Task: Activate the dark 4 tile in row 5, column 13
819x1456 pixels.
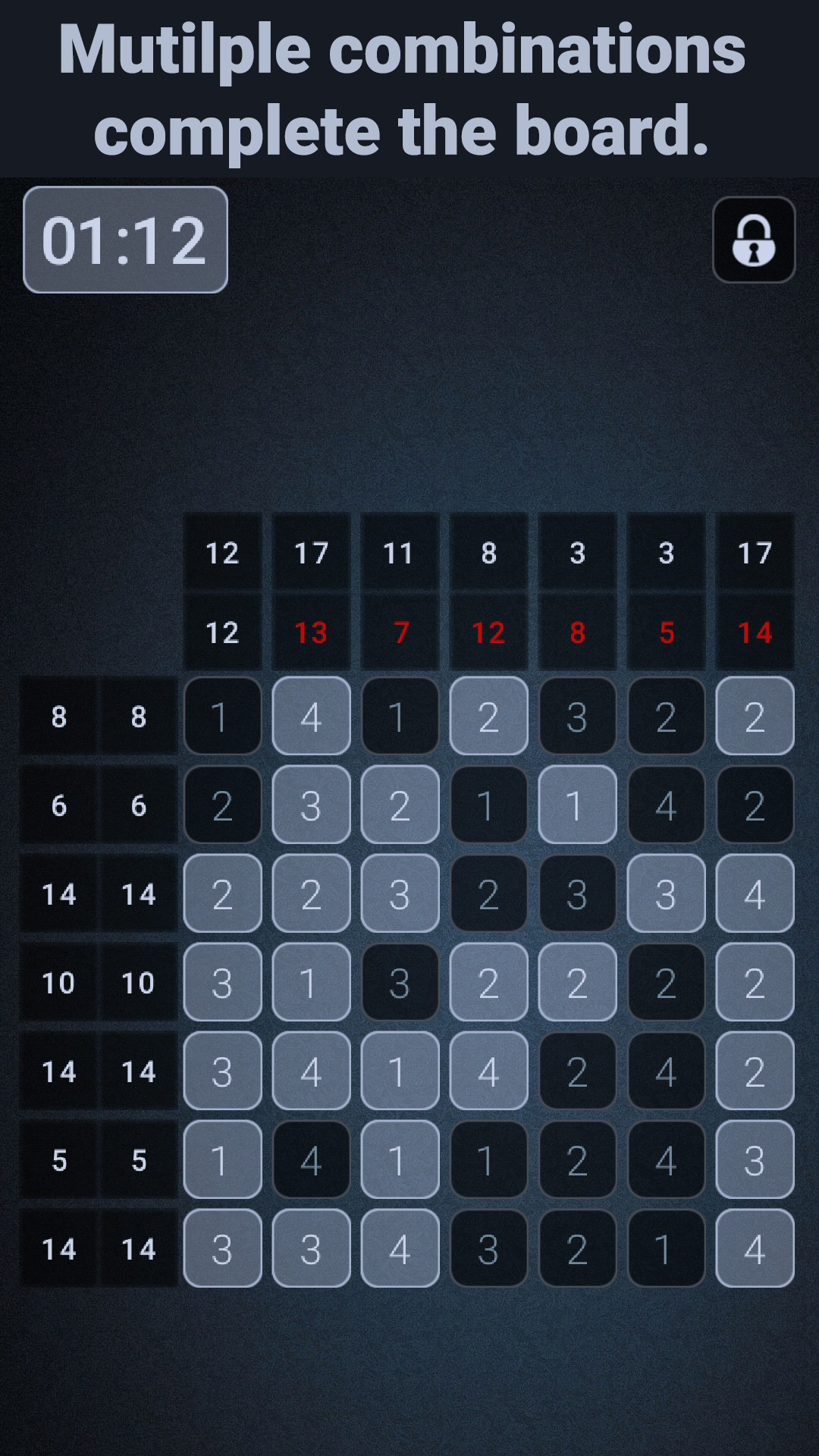Action: tap(311, 1159)
